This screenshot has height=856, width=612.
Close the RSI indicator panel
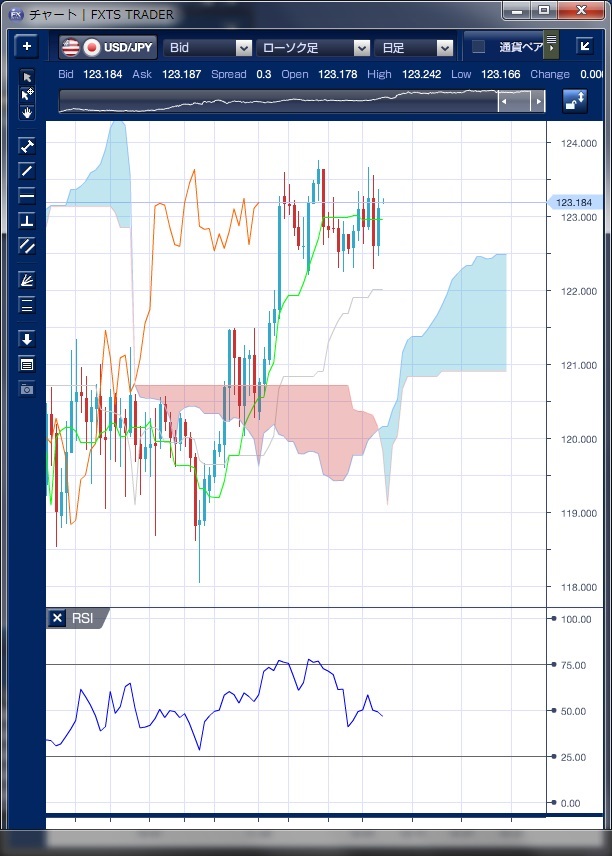tap(57, 618)
